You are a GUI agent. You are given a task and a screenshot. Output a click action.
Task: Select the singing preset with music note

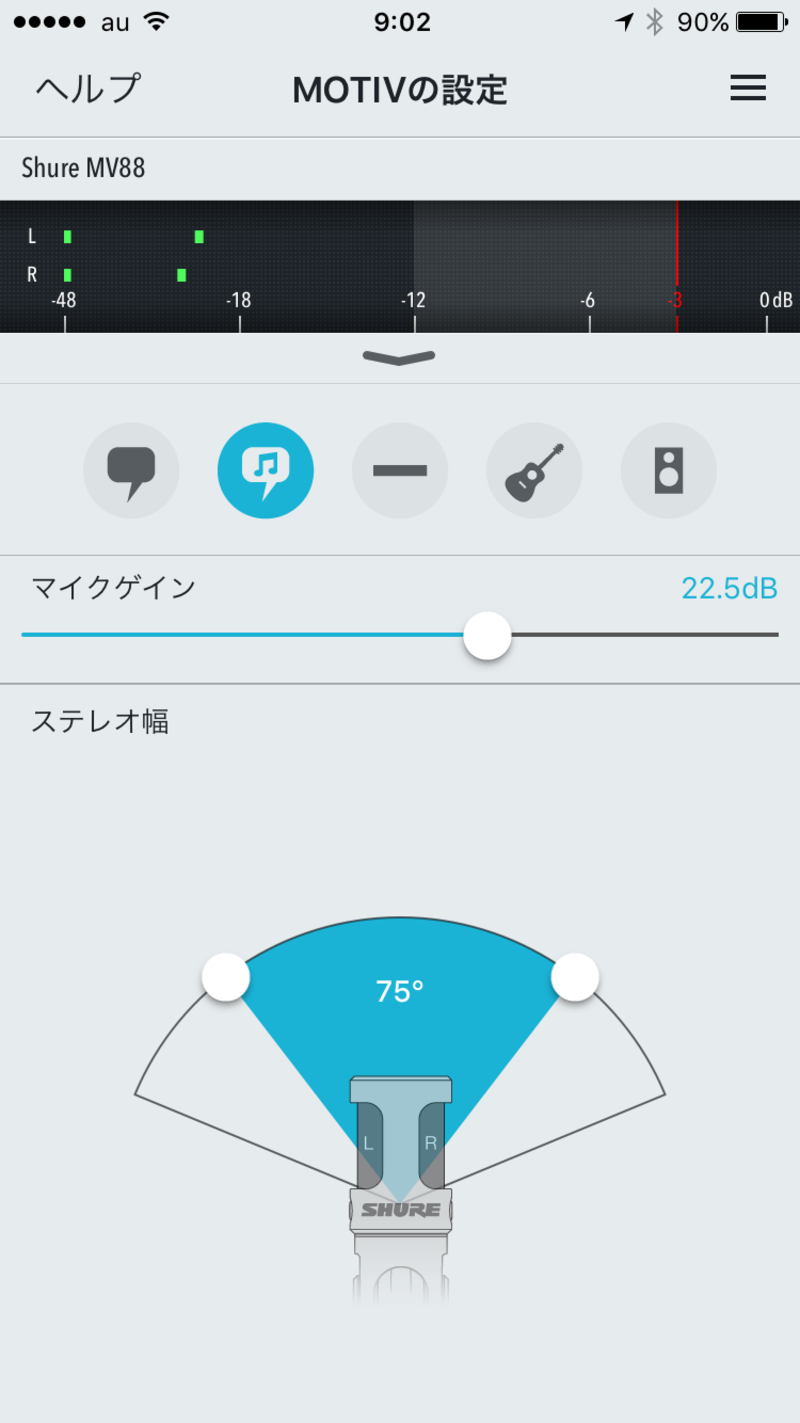coord(265,471)
